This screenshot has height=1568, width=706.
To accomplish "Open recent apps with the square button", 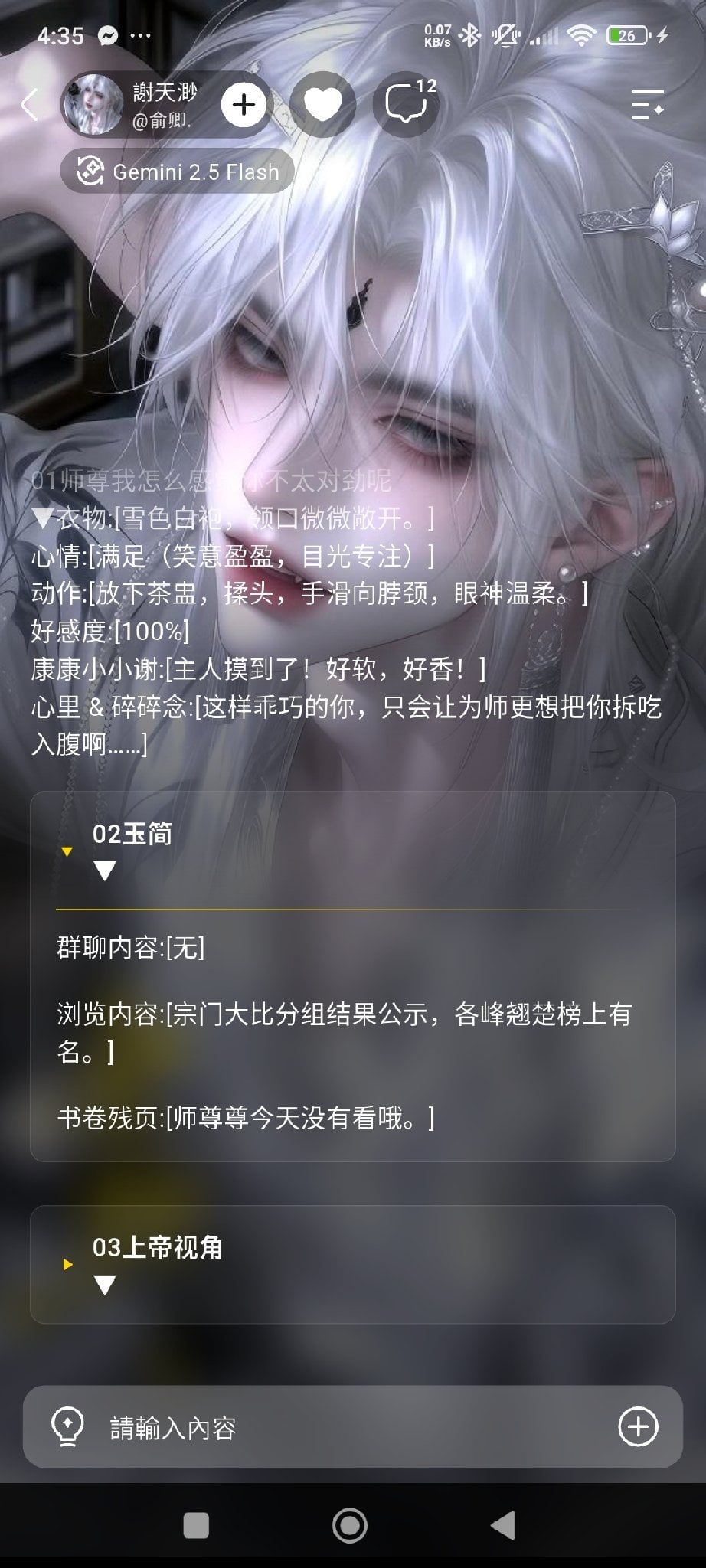I will (x=196, y=1525).
